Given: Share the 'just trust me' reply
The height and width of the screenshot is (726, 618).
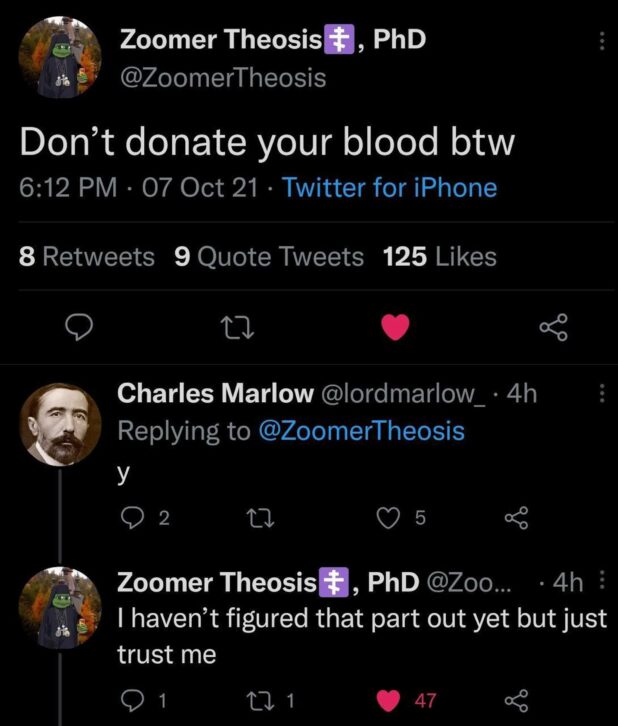Looking at the screenshot, I should tap(516, 700).
